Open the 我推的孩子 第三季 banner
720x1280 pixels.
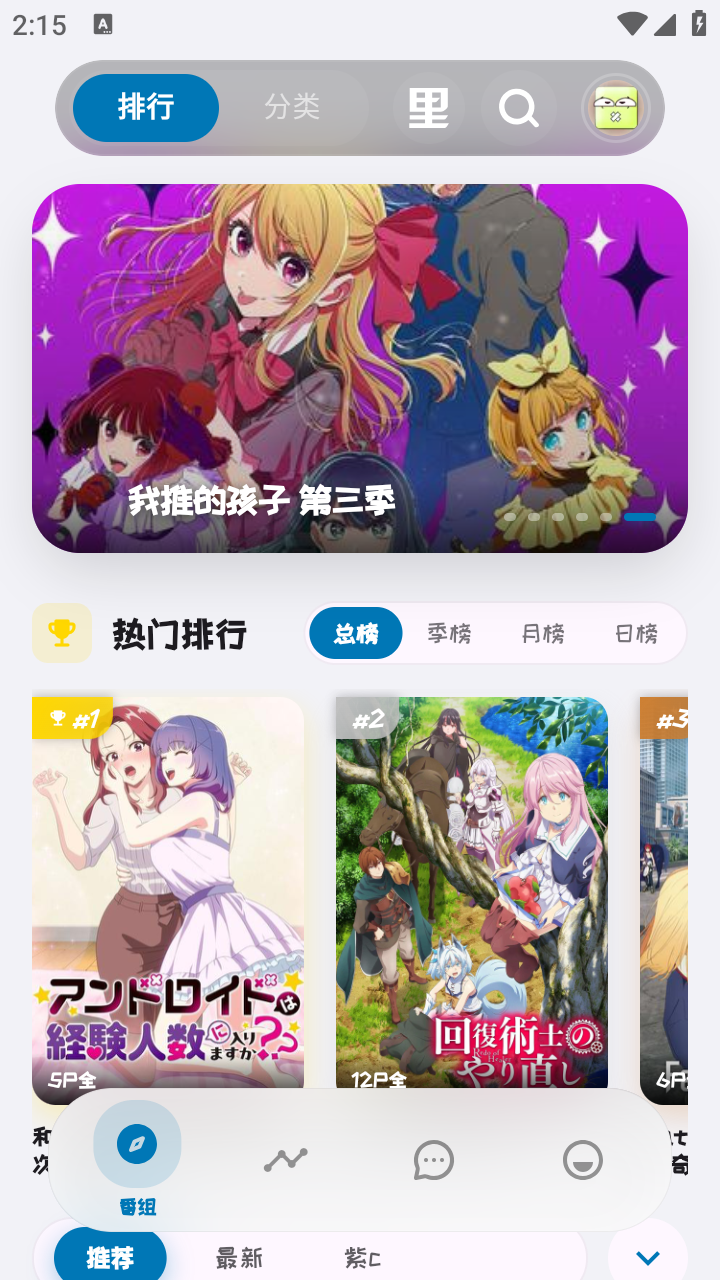(360, 365)
